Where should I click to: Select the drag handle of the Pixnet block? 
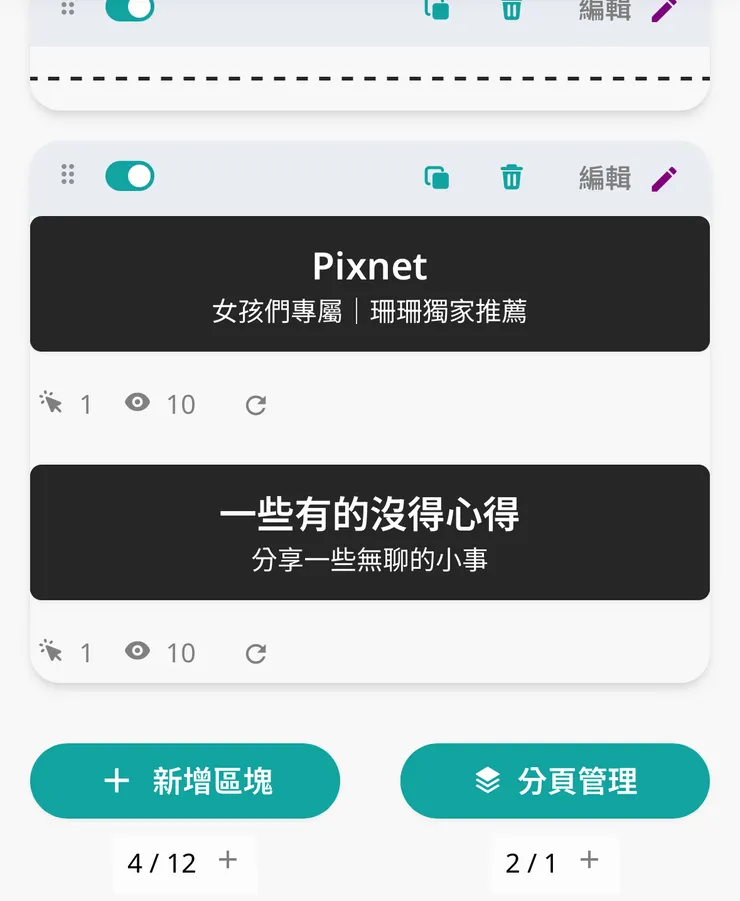click(68, 176)
